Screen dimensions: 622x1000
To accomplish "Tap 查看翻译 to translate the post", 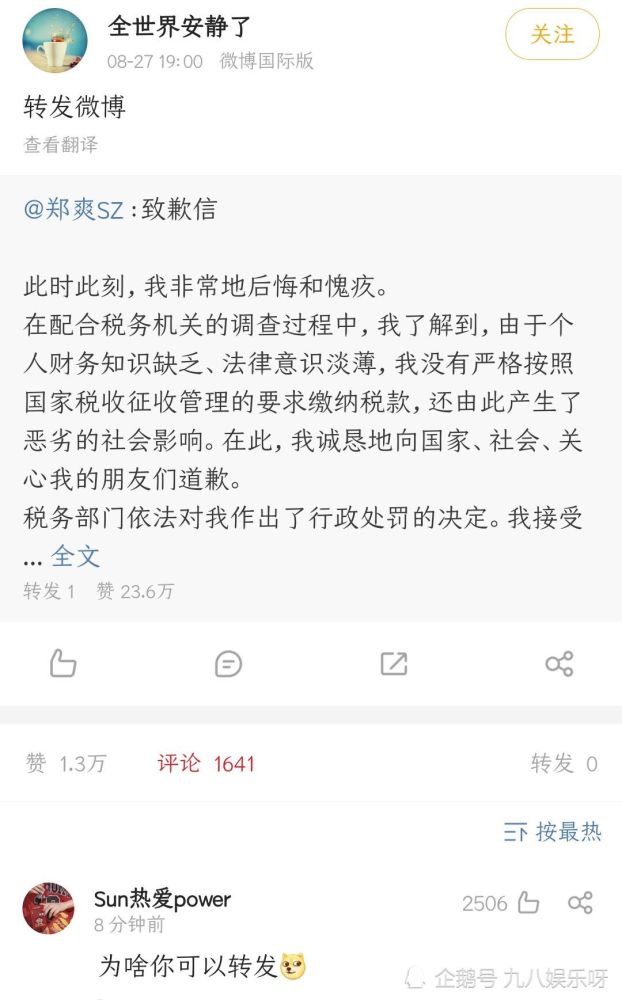I will pos(61,145).
